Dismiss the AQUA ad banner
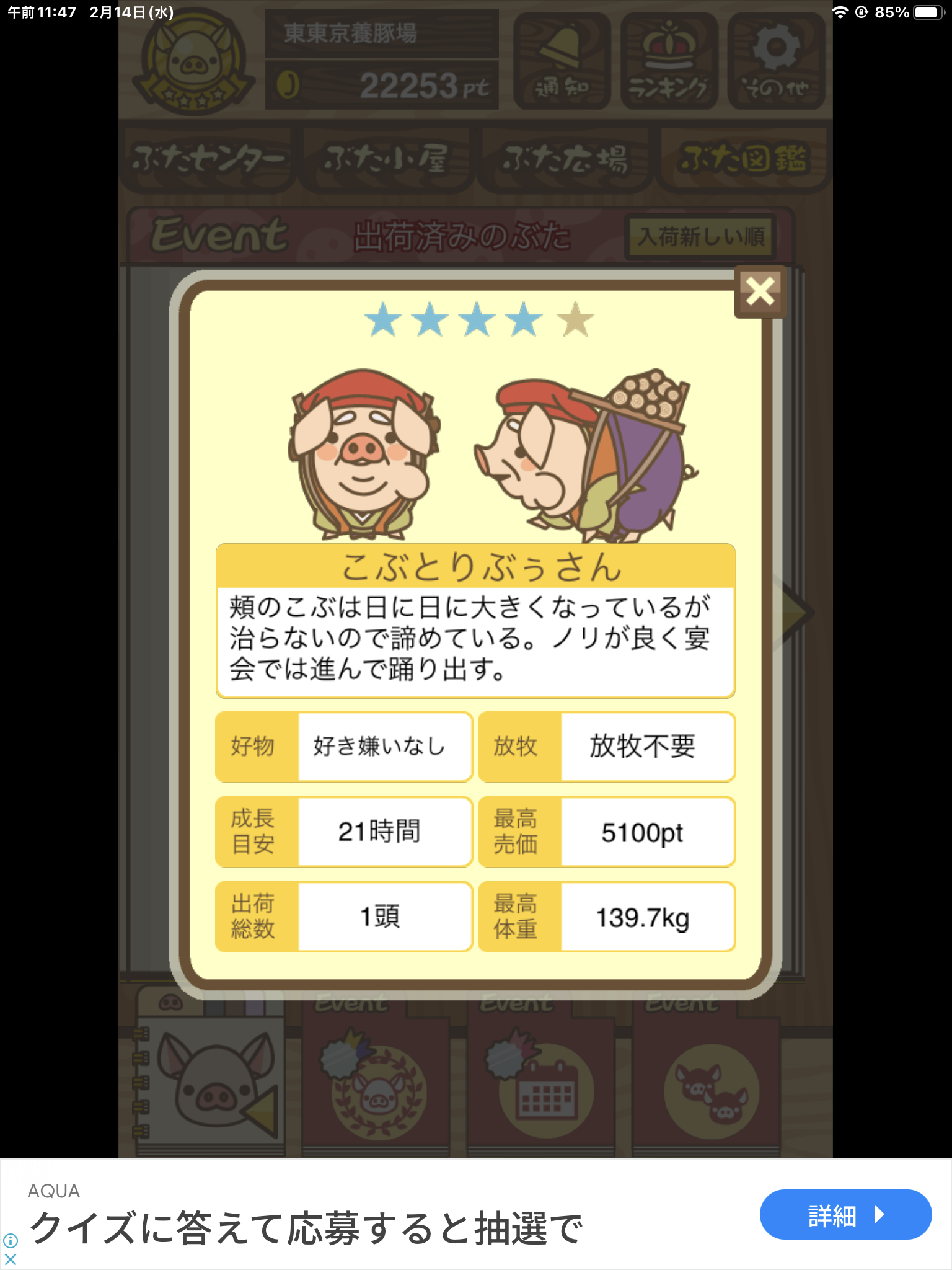The image size is (952, 1270). coord(11,1259)
